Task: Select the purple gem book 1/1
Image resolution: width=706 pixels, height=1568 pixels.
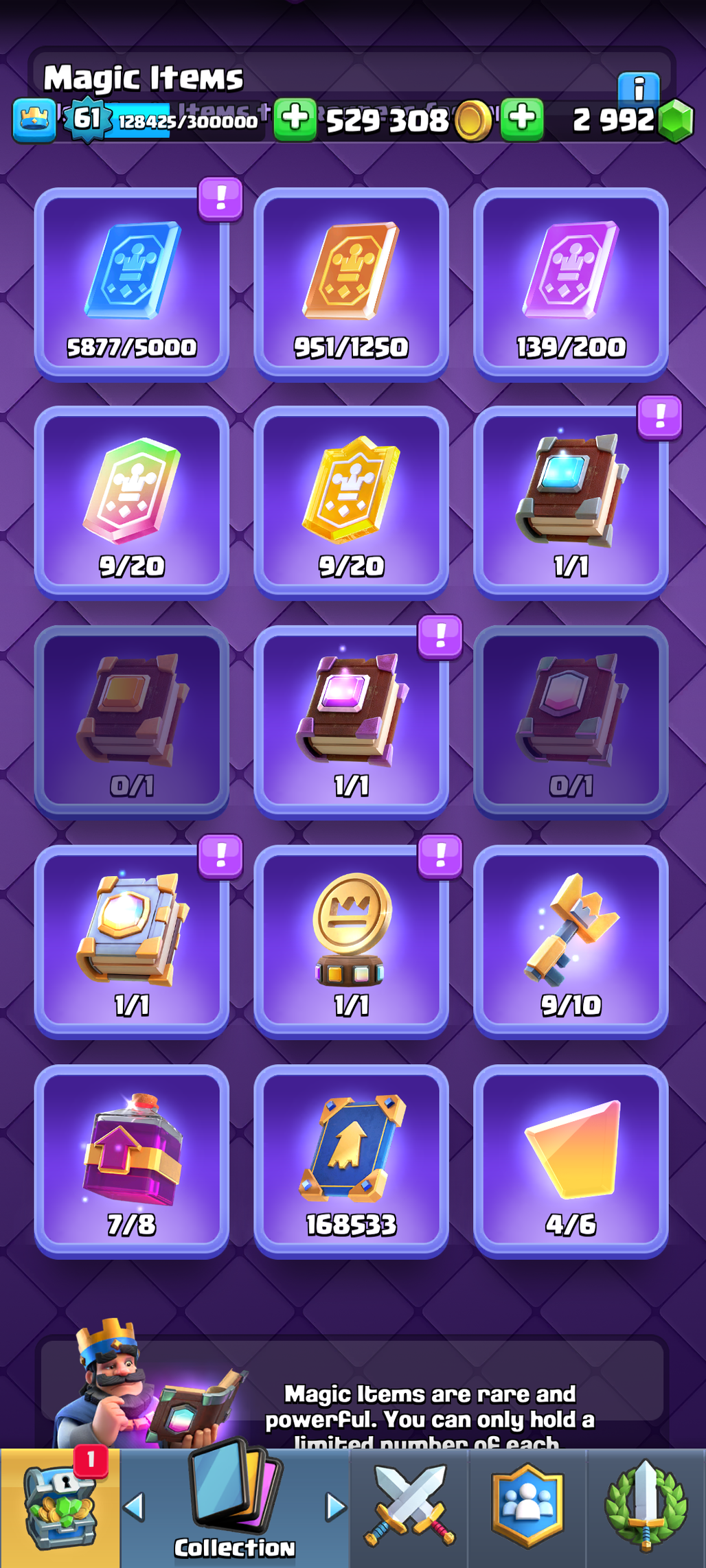Action: point(351,722)
